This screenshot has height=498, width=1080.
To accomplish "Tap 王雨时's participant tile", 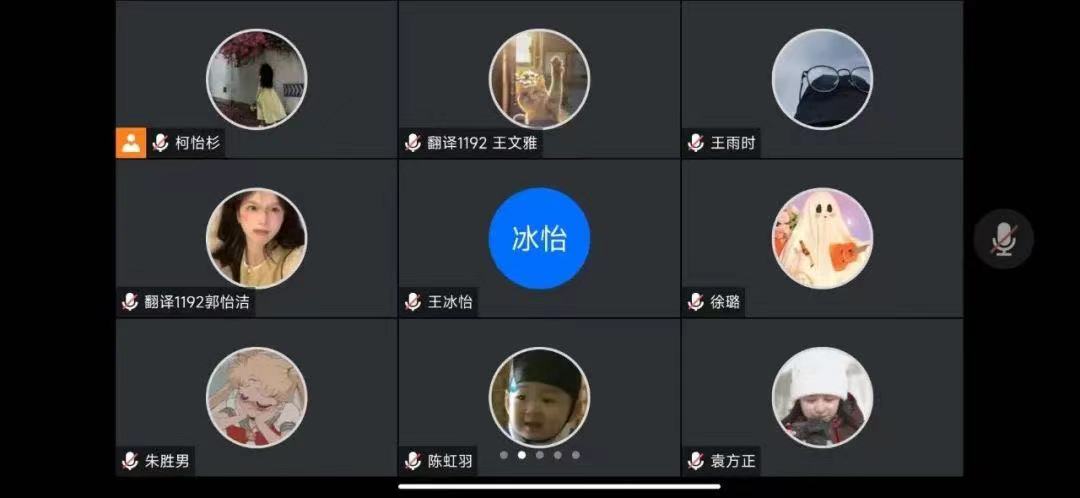I will tap(822, 79).
